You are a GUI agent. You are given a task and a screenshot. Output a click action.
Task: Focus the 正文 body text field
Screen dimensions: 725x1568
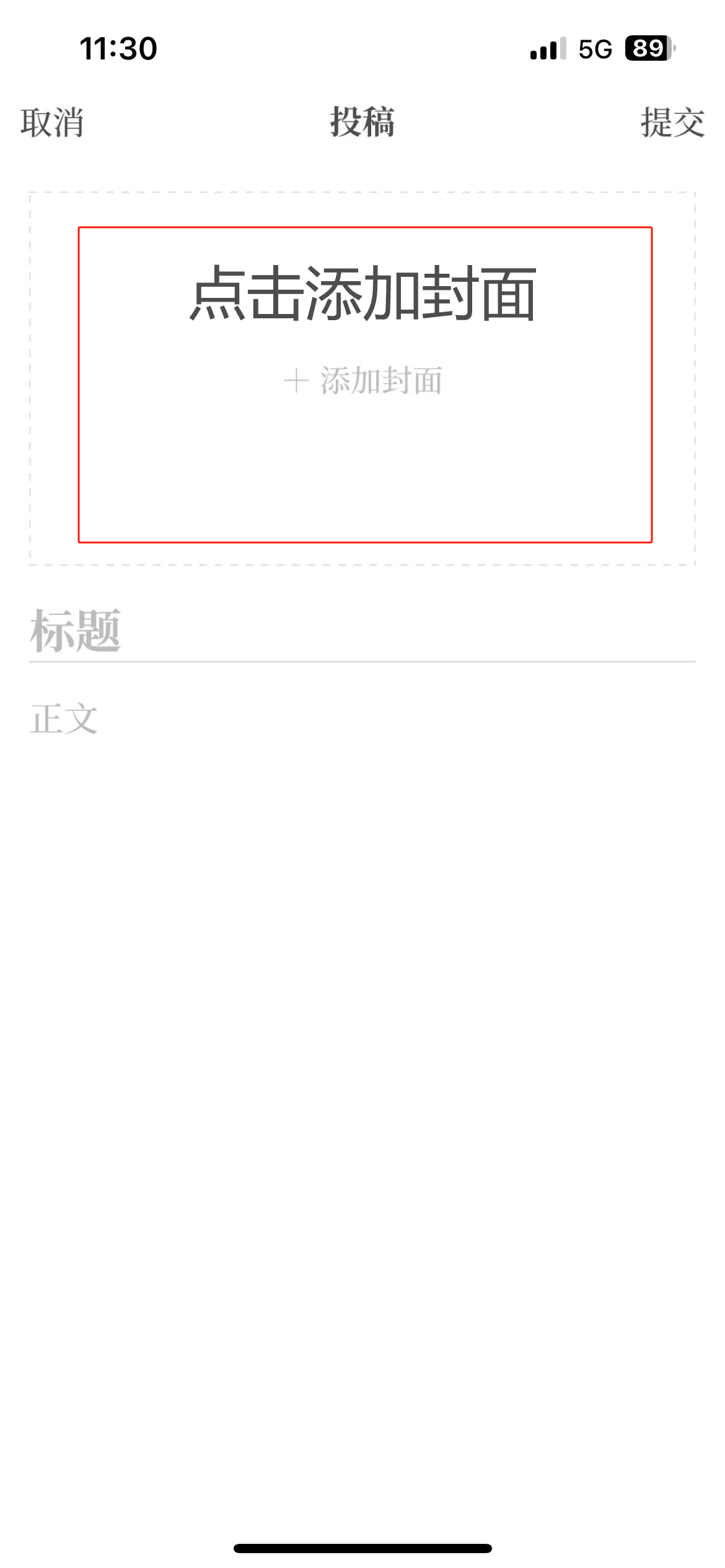[362, 719]
